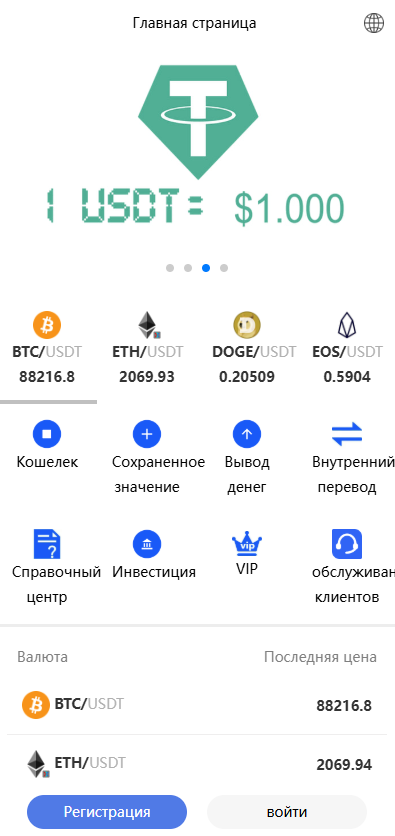The height and width of the screenshot is (836, 395).
Task: Open ETH/USDT row in the price list
Action: point(197,763)
